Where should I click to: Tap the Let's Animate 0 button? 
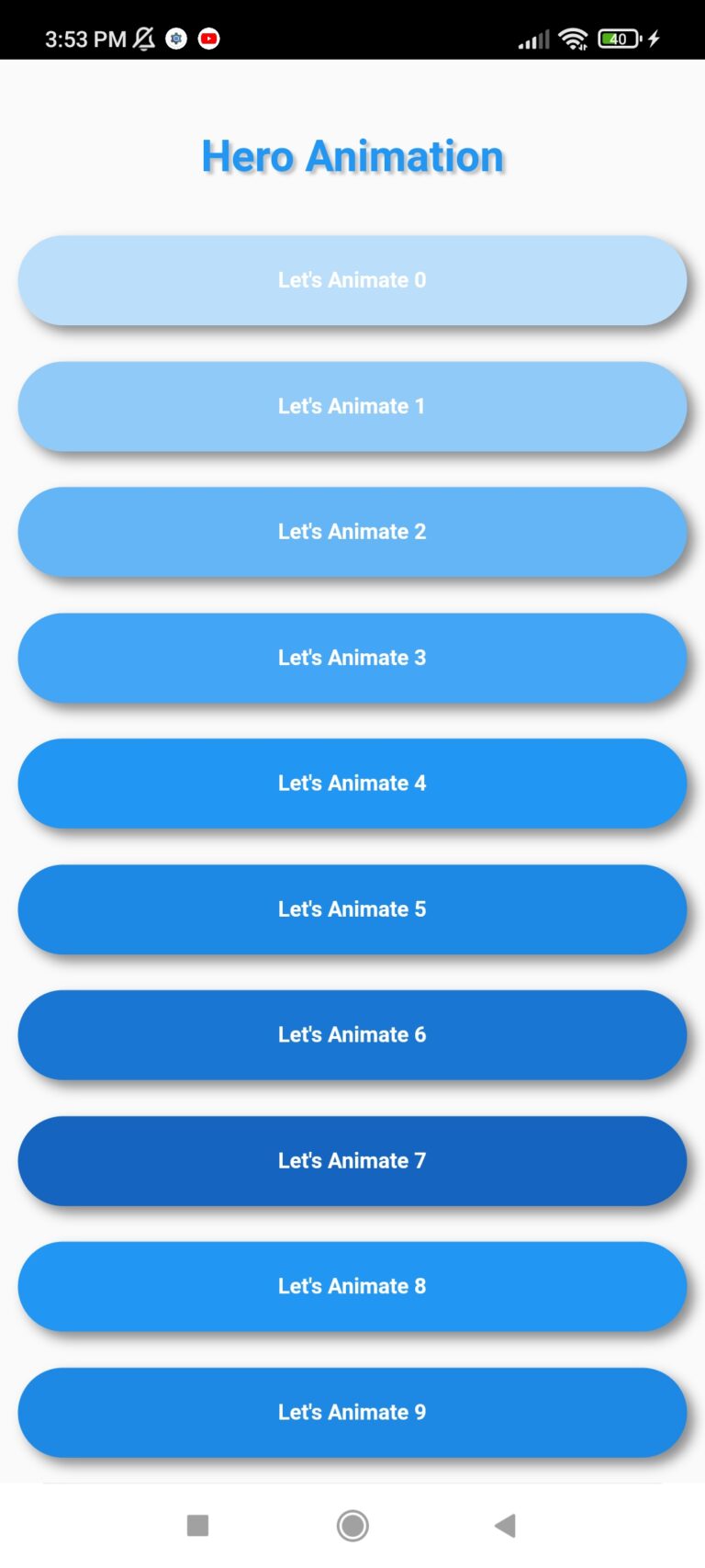point(352,280)
